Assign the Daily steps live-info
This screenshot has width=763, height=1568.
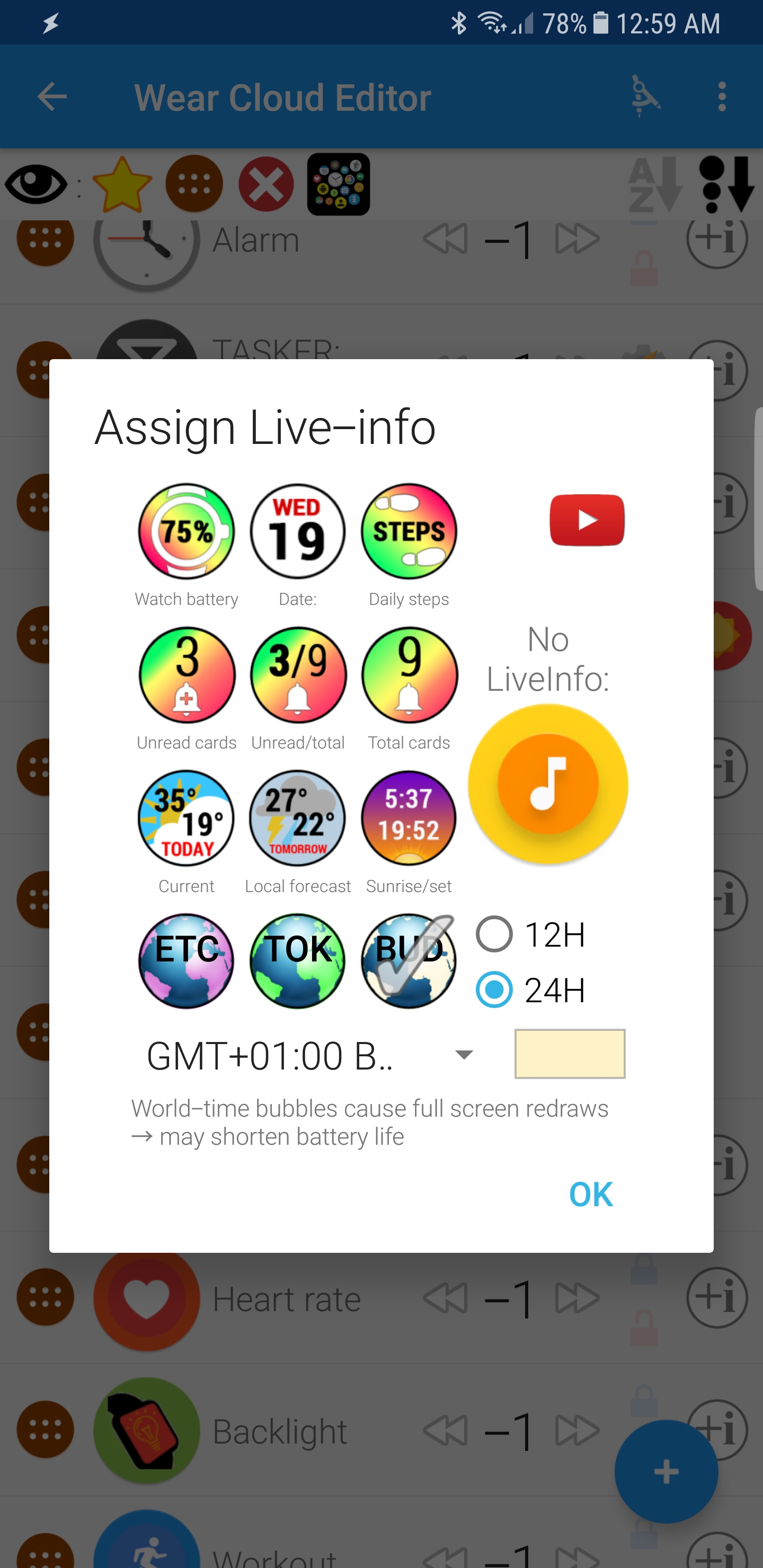[x=409, y=531]
